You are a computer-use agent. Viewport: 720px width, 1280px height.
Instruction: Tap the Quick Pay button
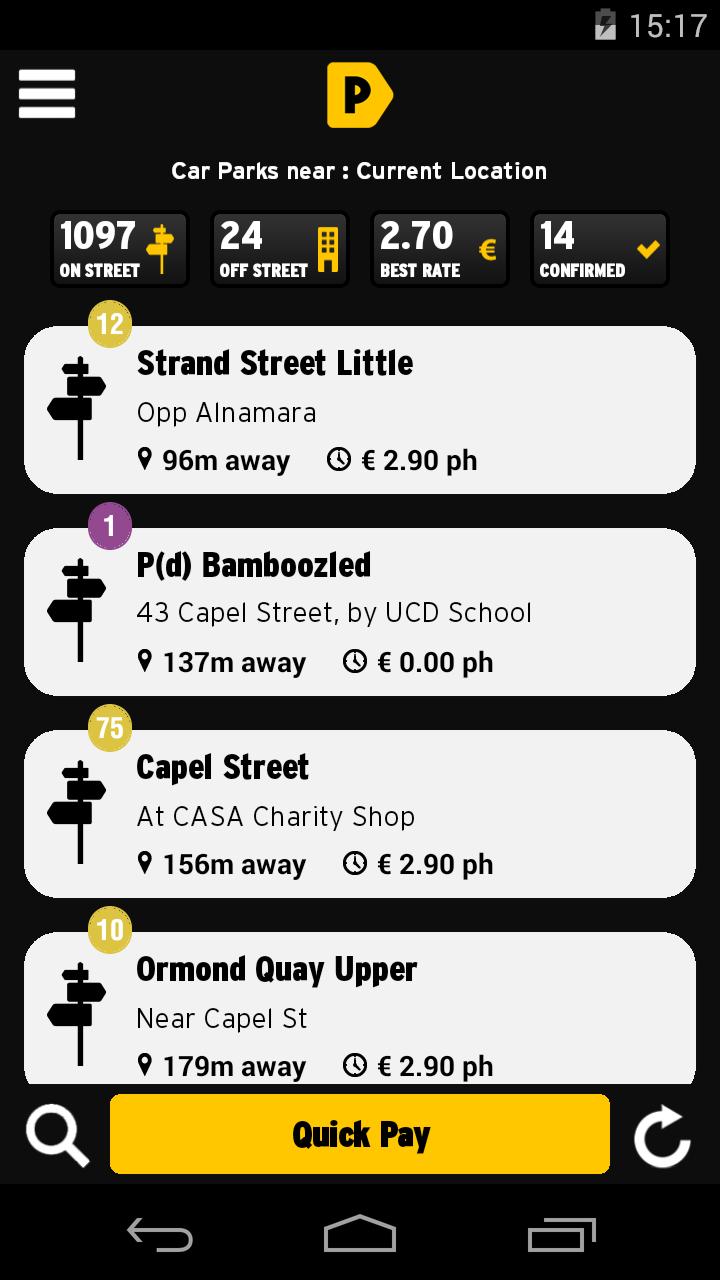pos(360,1134)
